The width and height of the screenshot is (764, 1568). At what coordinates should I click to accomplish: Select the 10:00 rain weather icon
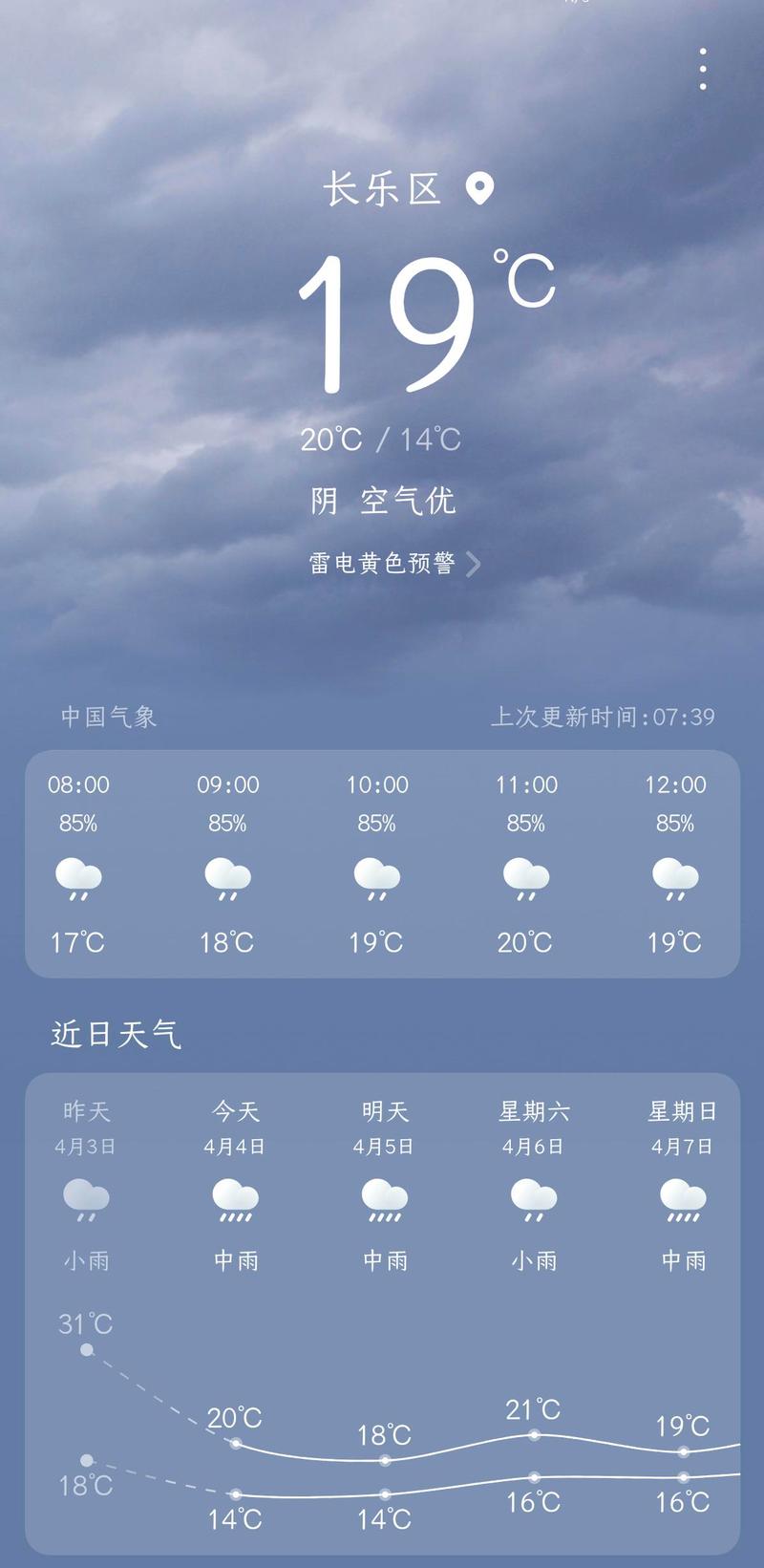[x=376, y=881]
